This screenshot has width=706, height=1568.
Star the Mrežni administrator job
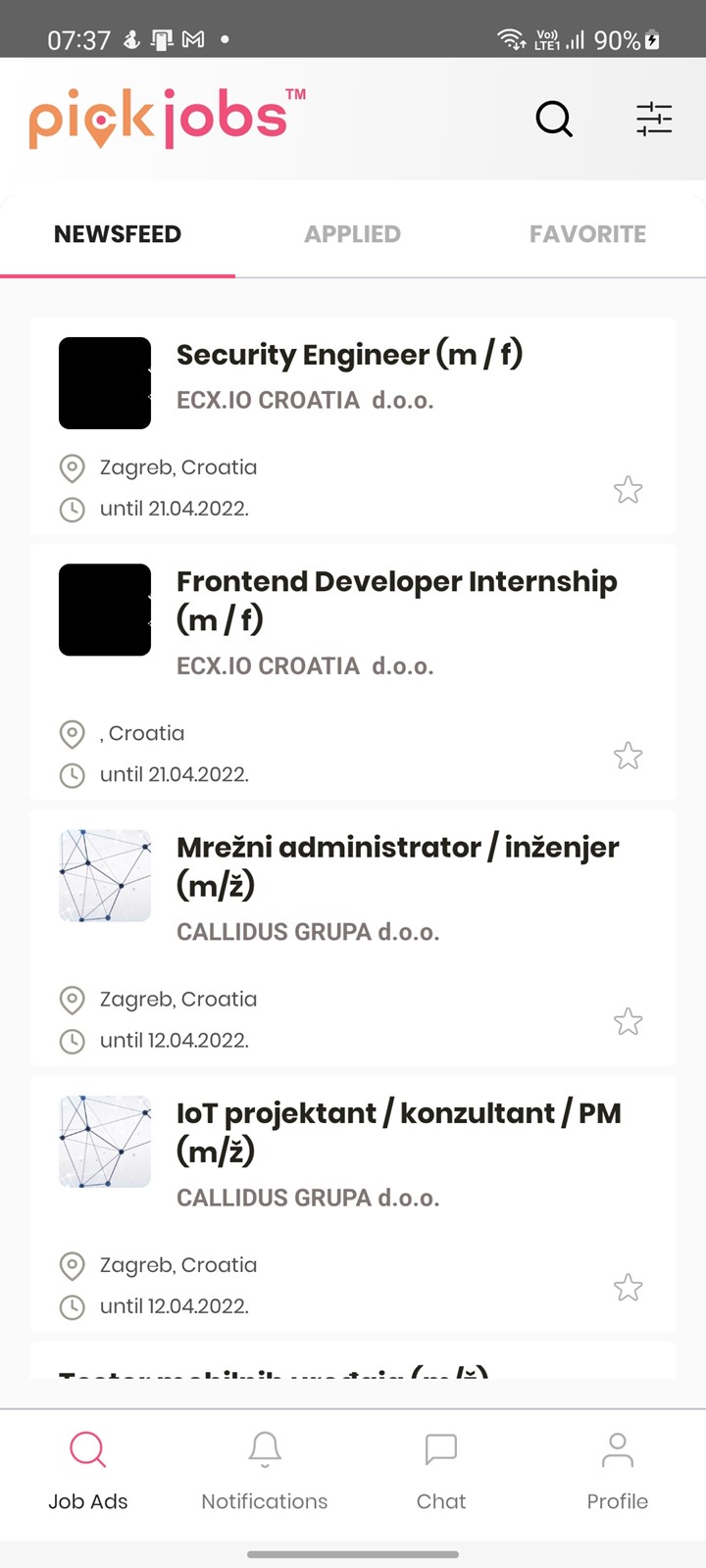[628, 1021]
